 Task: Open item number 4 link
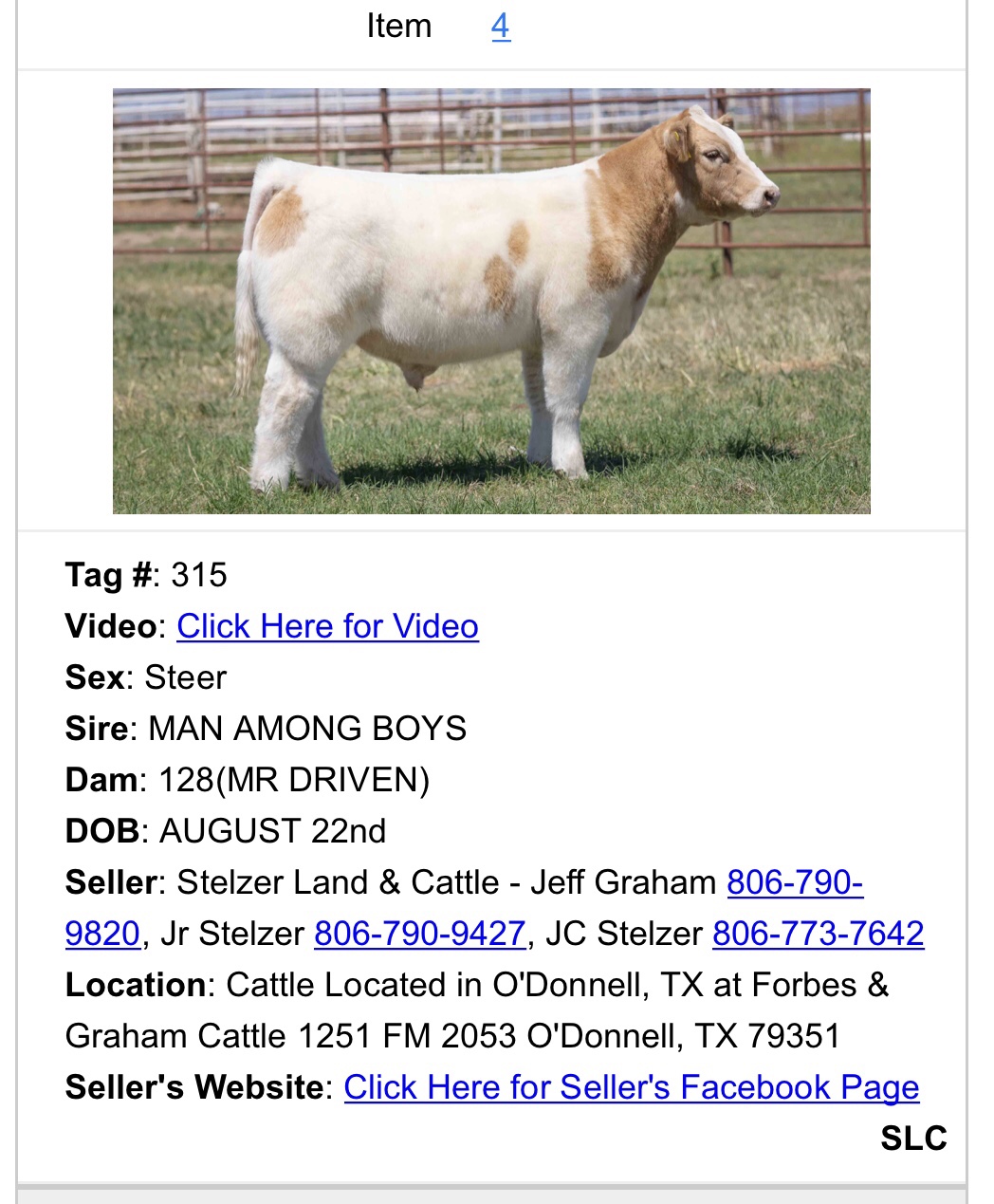501,27
